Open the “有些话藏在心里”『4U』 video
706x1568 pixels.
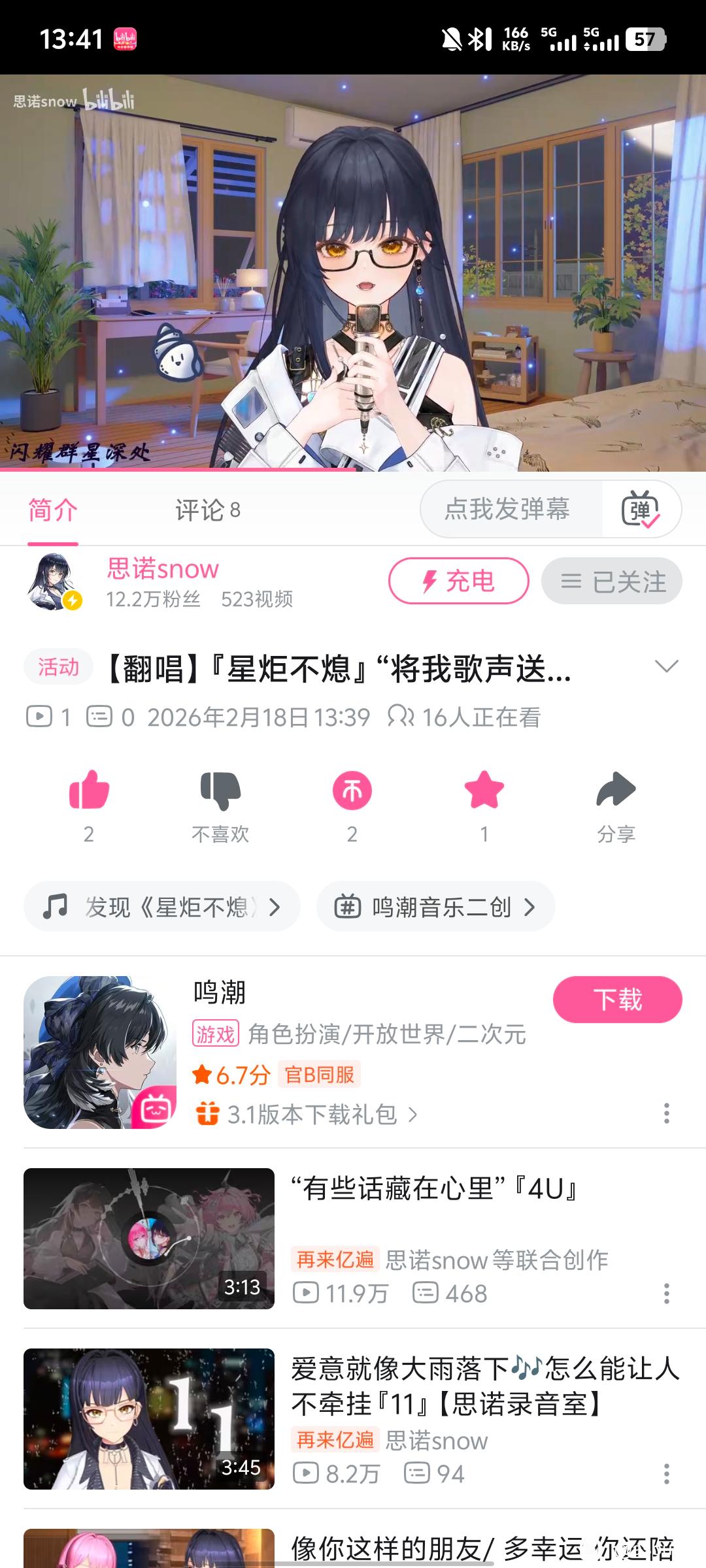pos(434,1189)
